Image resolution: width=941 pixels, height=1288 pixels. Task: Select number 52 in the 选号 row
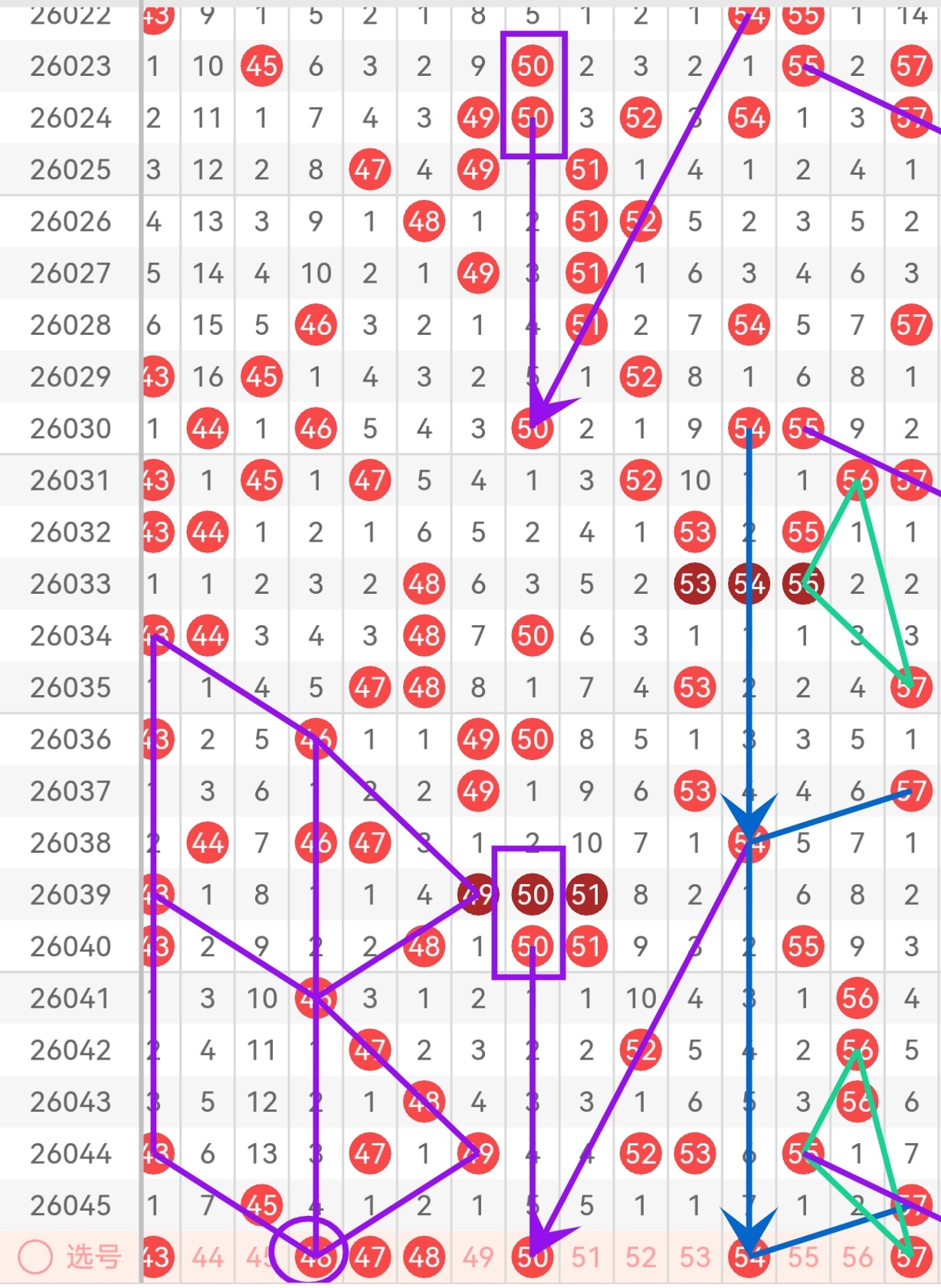[641, 1257]
